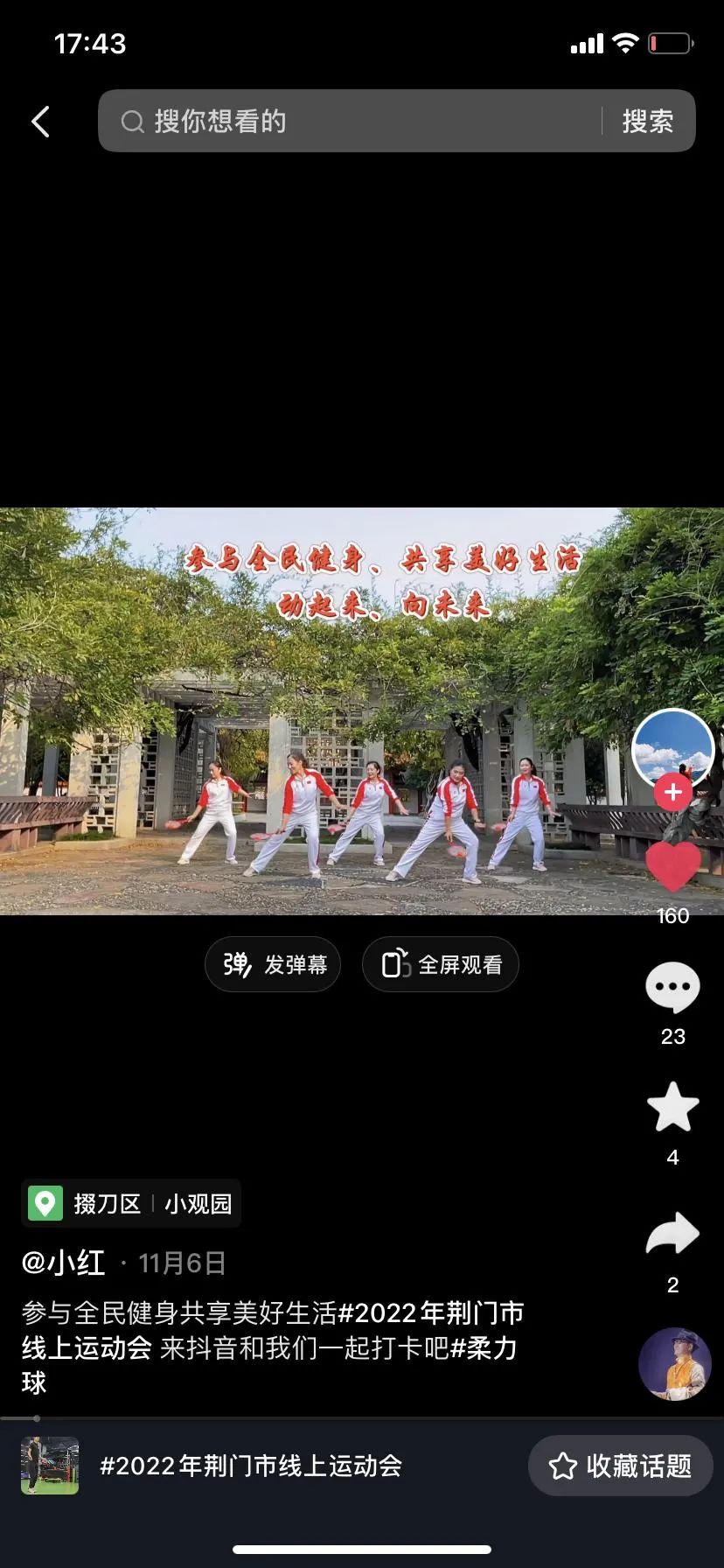Switch to 全屏观看 fullscreen mode

pyautogui.click(x=441, y=964)
